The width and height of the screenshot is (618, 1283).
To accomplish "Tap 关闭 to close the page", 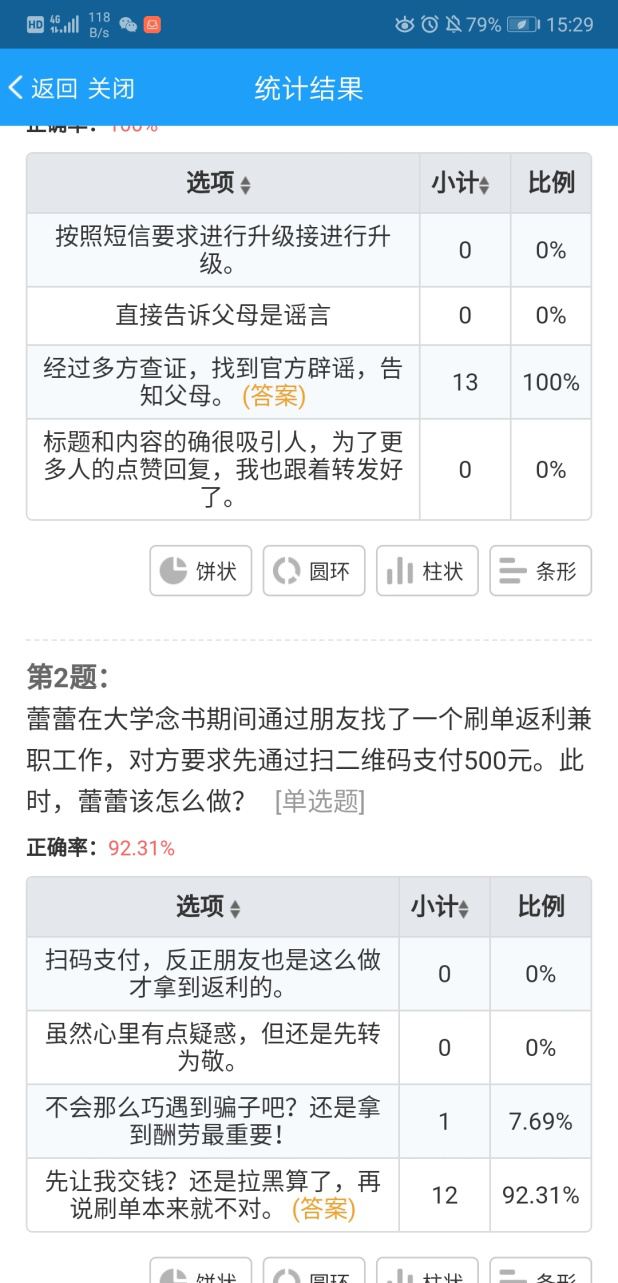I will [x=111, y=88].
